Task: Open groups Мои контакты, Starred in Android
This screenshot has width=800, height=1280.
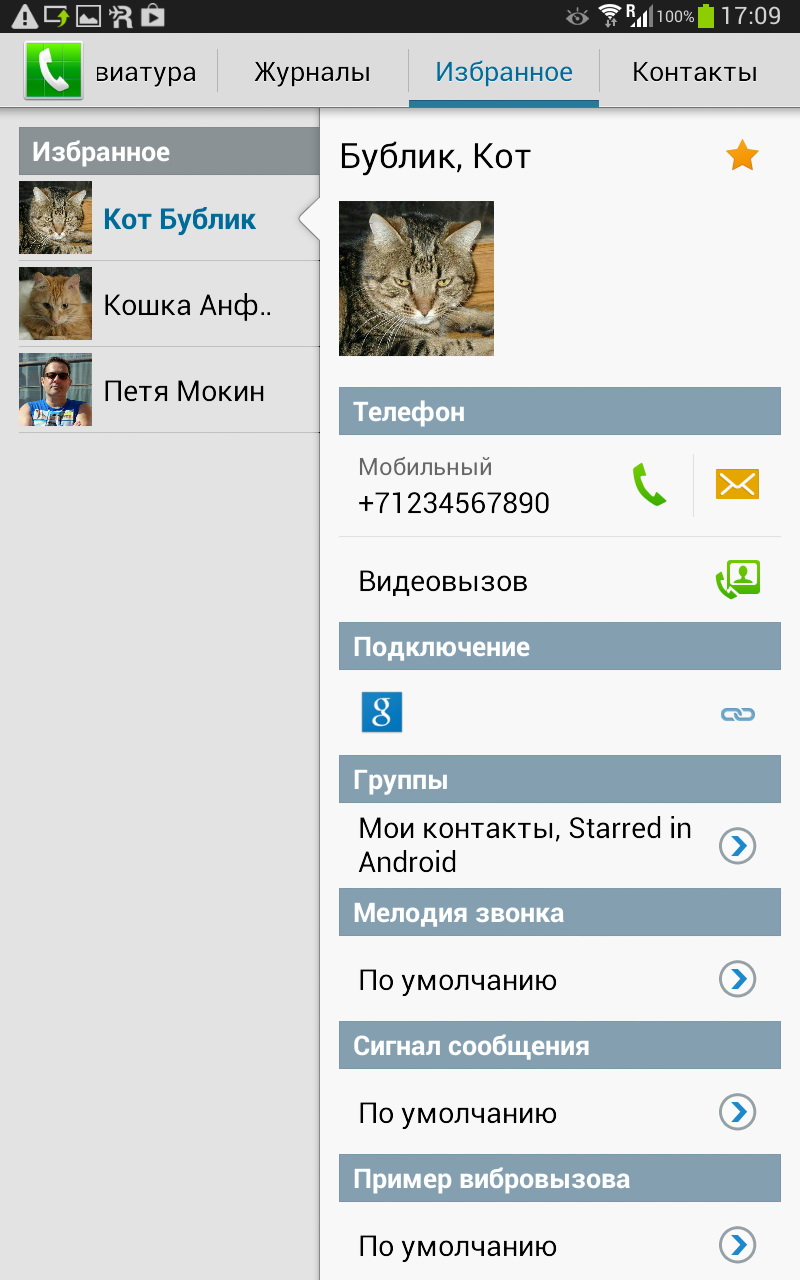Action: [738, 846]
